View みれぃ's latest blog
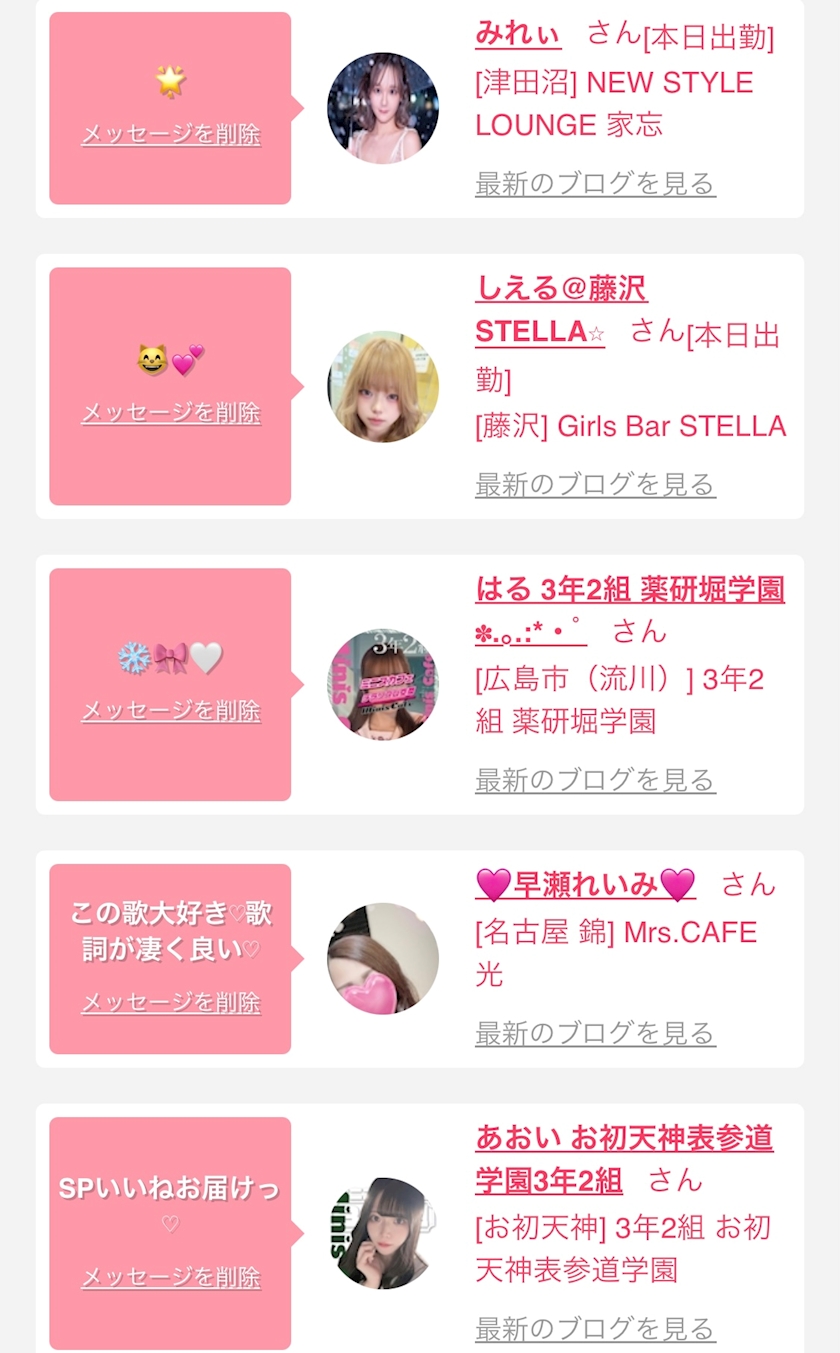Image resolution: width=840 pixels, height=1353 pixels. click(595, 184)
